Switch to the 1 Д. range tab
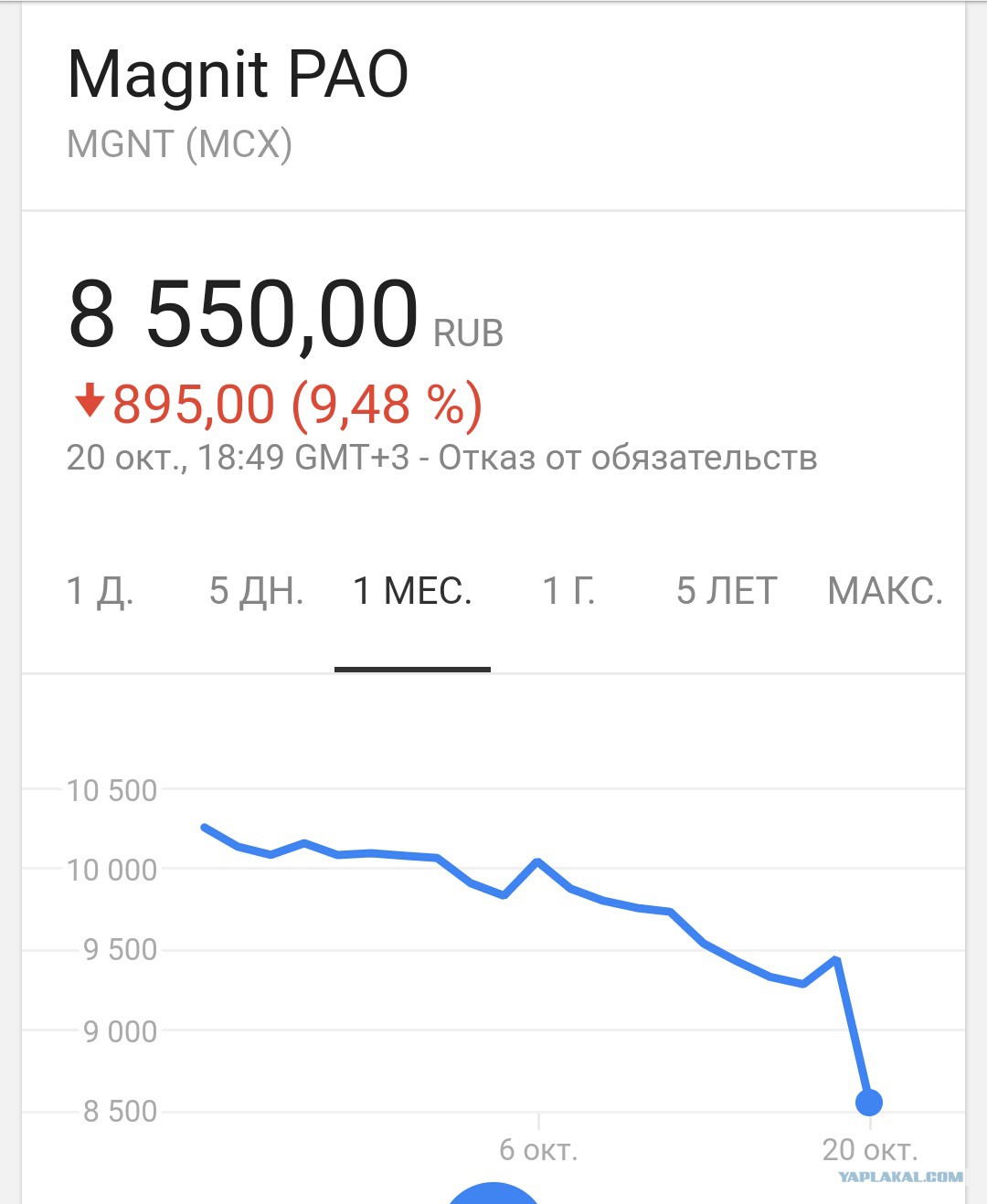 pos(101,591)
